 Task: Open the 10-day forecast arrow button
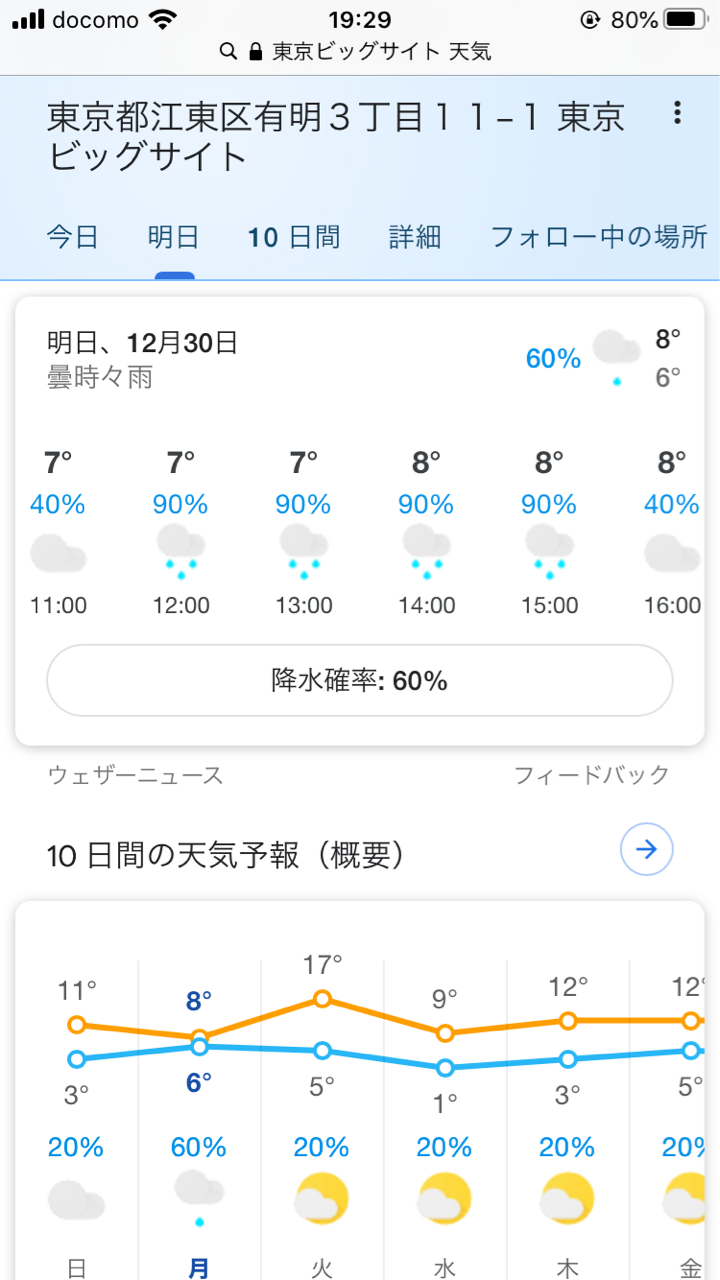pyautogui.click(x=647, y=850)
